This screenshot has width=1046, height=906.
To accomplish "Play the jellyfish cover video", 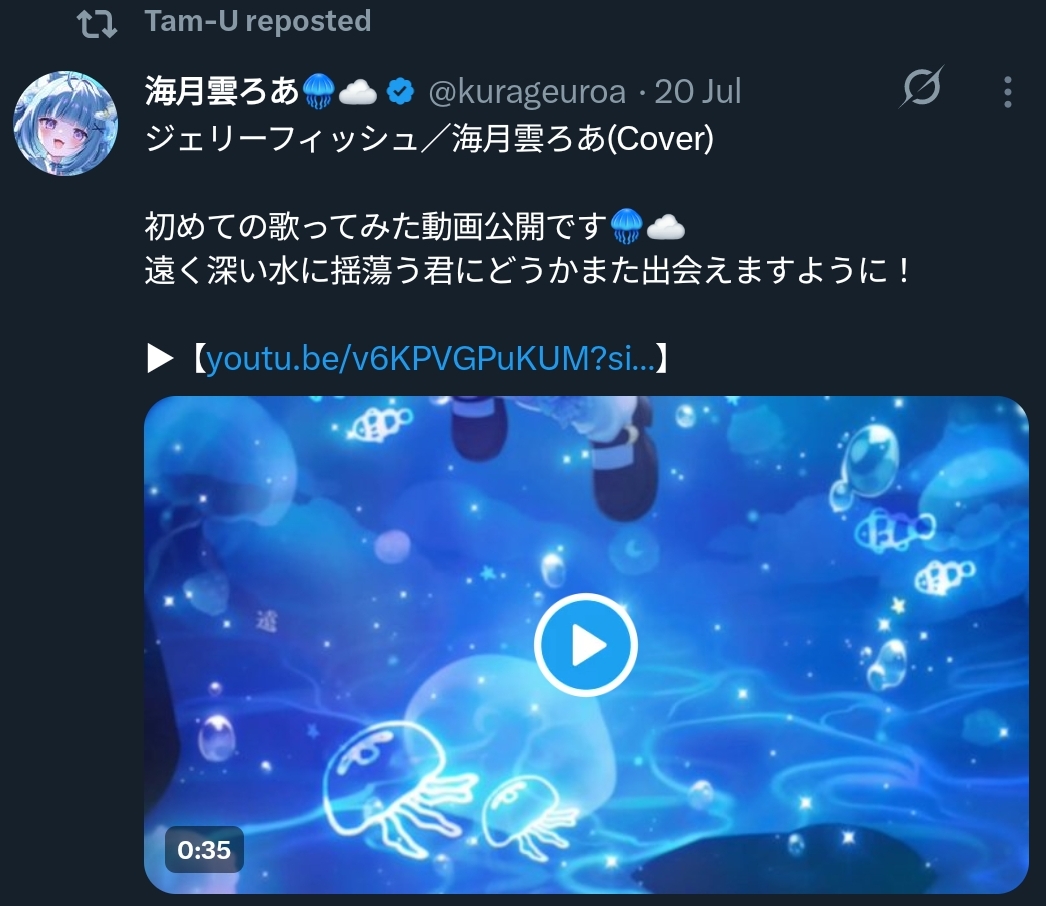I will tap(586, 645).
